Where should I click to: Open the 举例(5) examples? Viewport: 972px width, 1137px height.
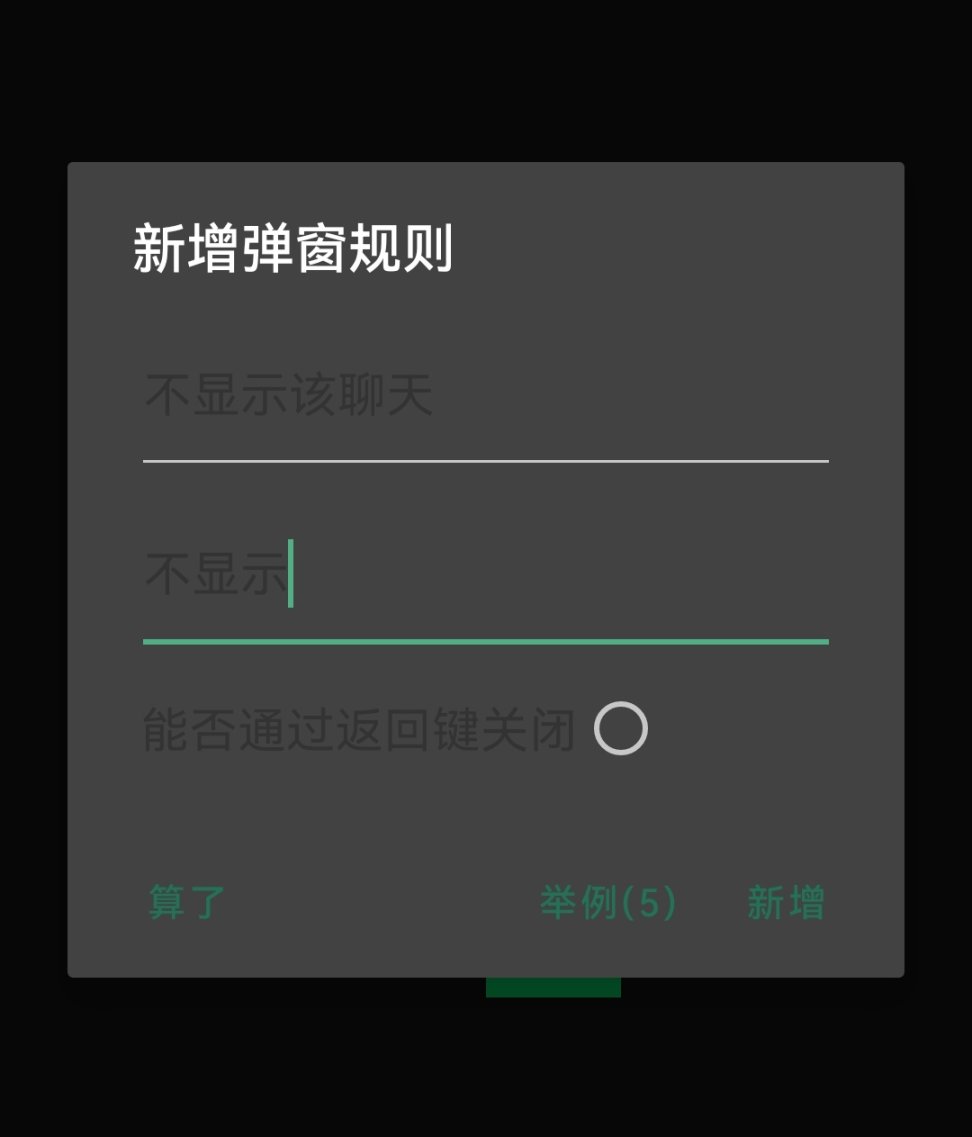[608, 902]
